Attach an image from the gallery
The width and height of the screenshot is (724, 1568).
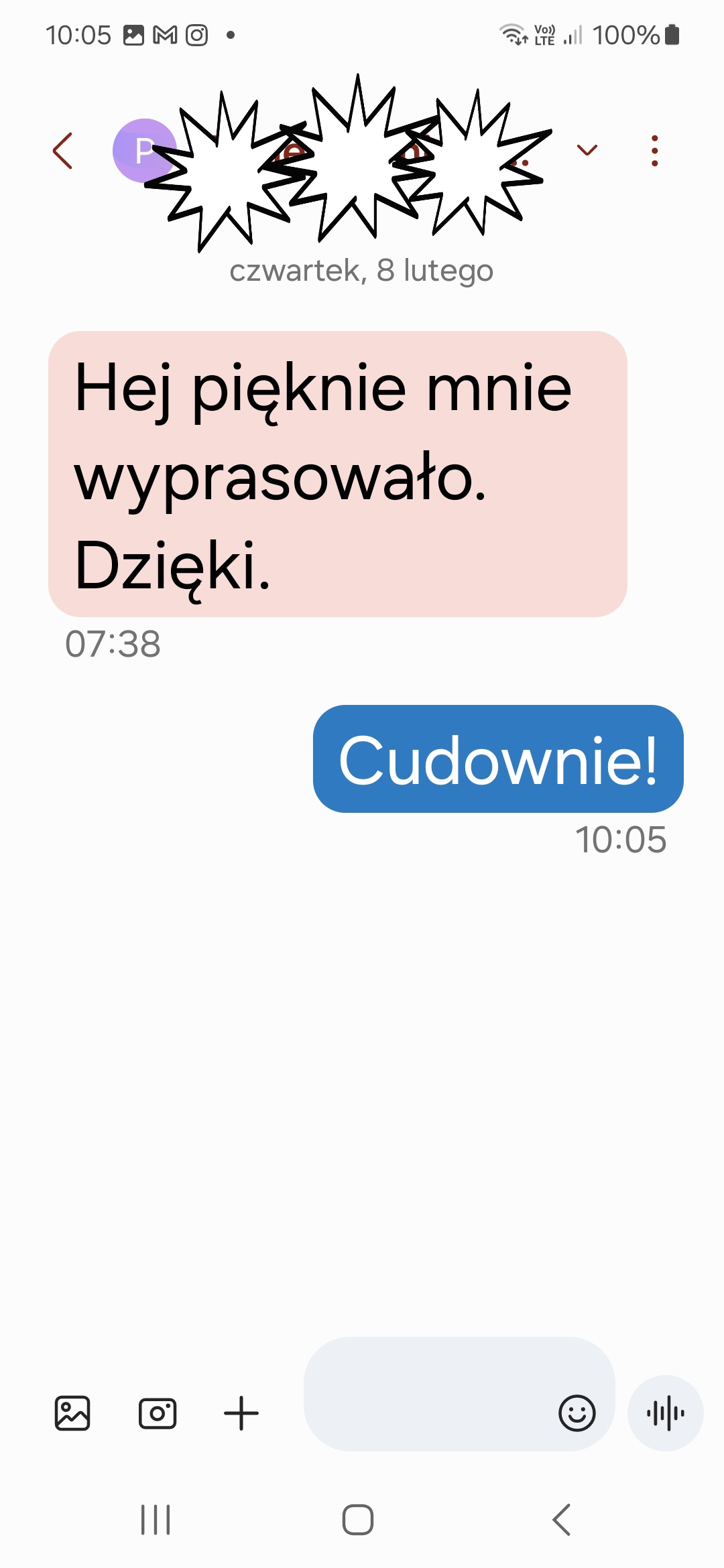point(72,1414)
